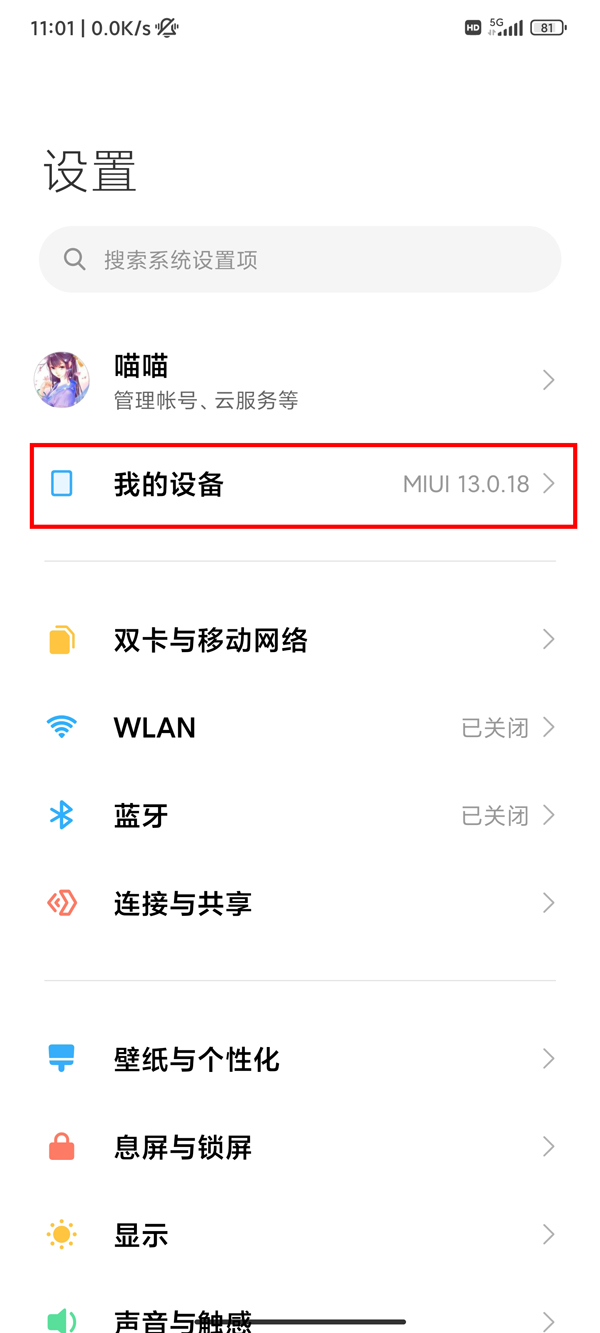The image size is (600, 1333).
Task: Open the 喵喵 account management row
Action: tap(300, 381)
